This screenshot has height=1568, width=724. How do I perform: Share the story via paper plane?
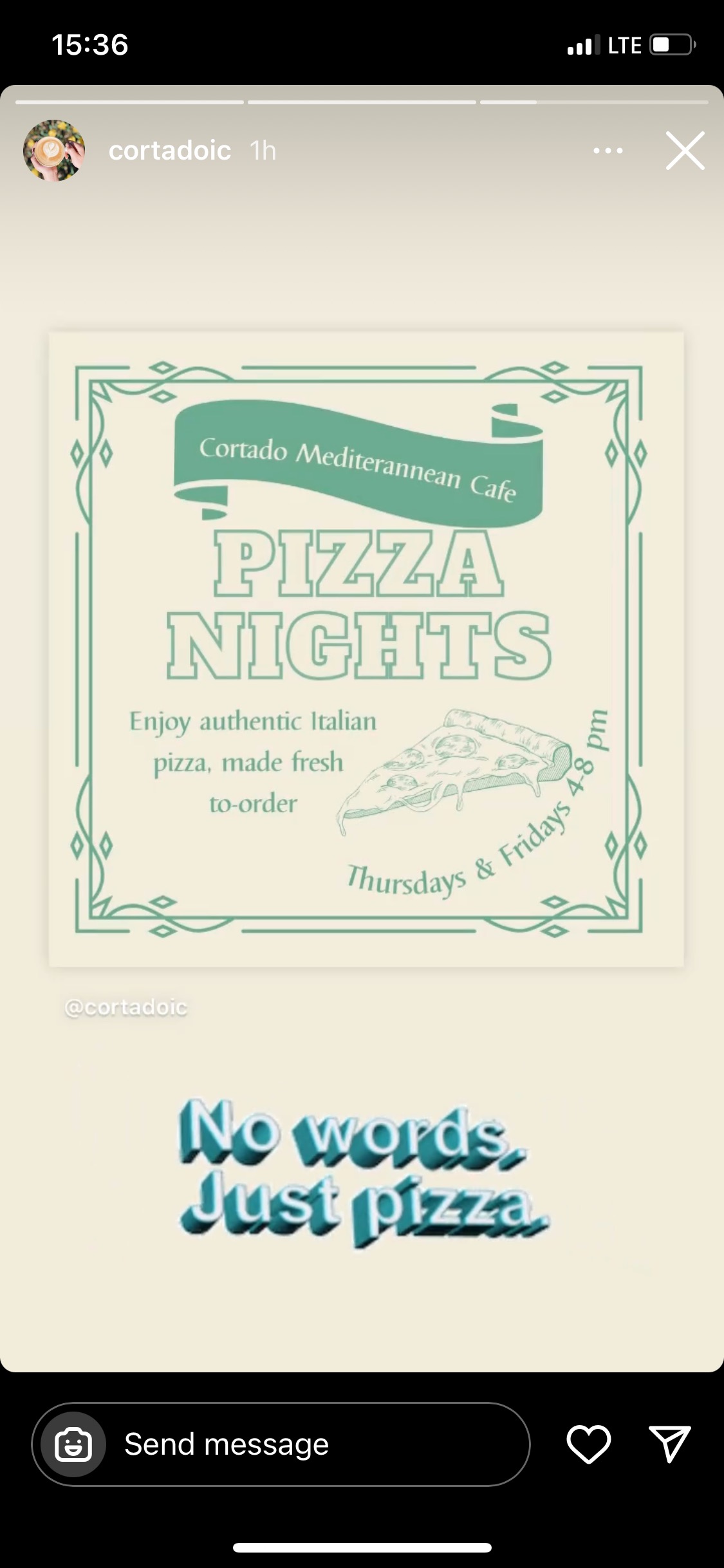[x=669, y=1444]
